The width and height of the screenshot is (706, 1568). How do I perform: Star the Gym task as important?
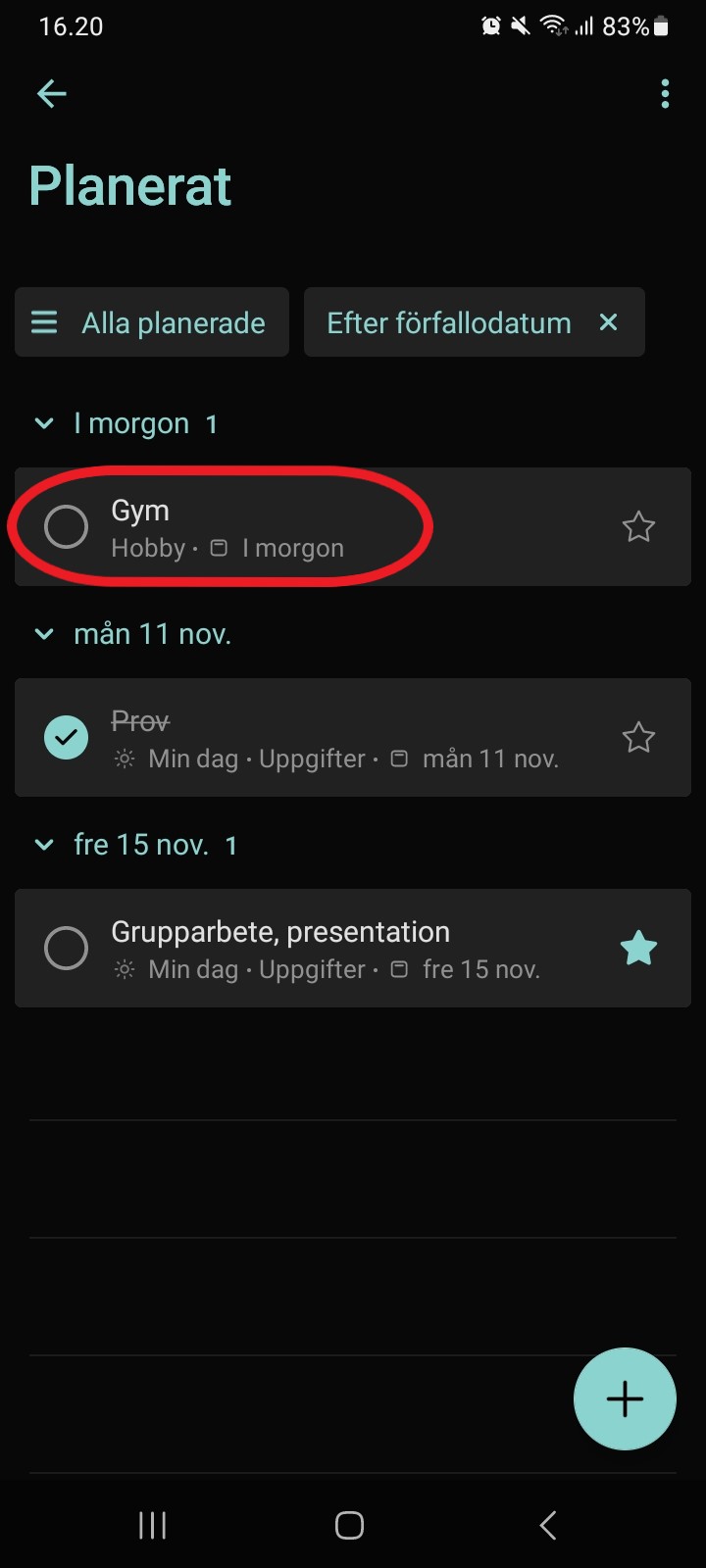coord(638,527)
